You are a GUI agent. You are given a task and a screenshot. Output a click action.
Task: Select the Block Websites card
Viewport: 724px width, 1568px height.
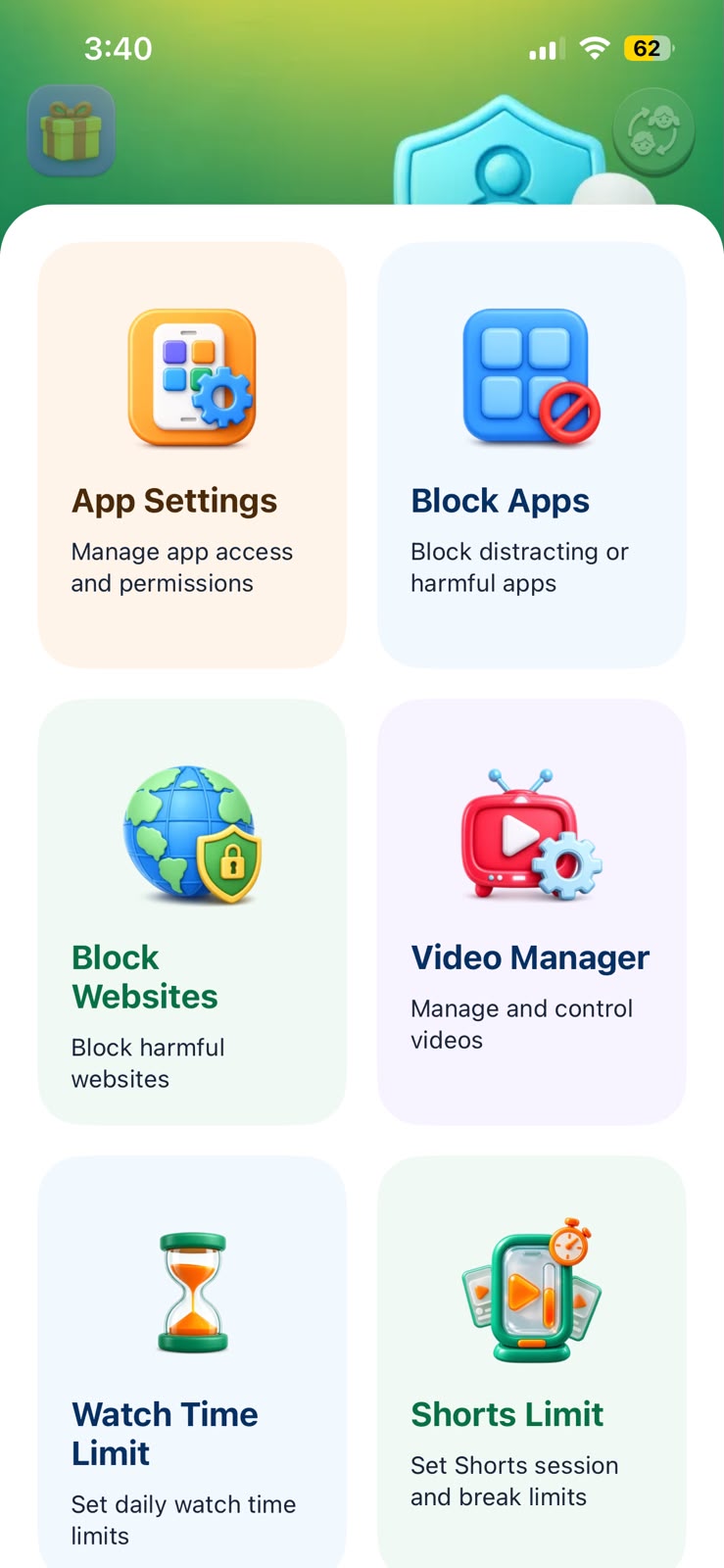[x=192, y=911]
